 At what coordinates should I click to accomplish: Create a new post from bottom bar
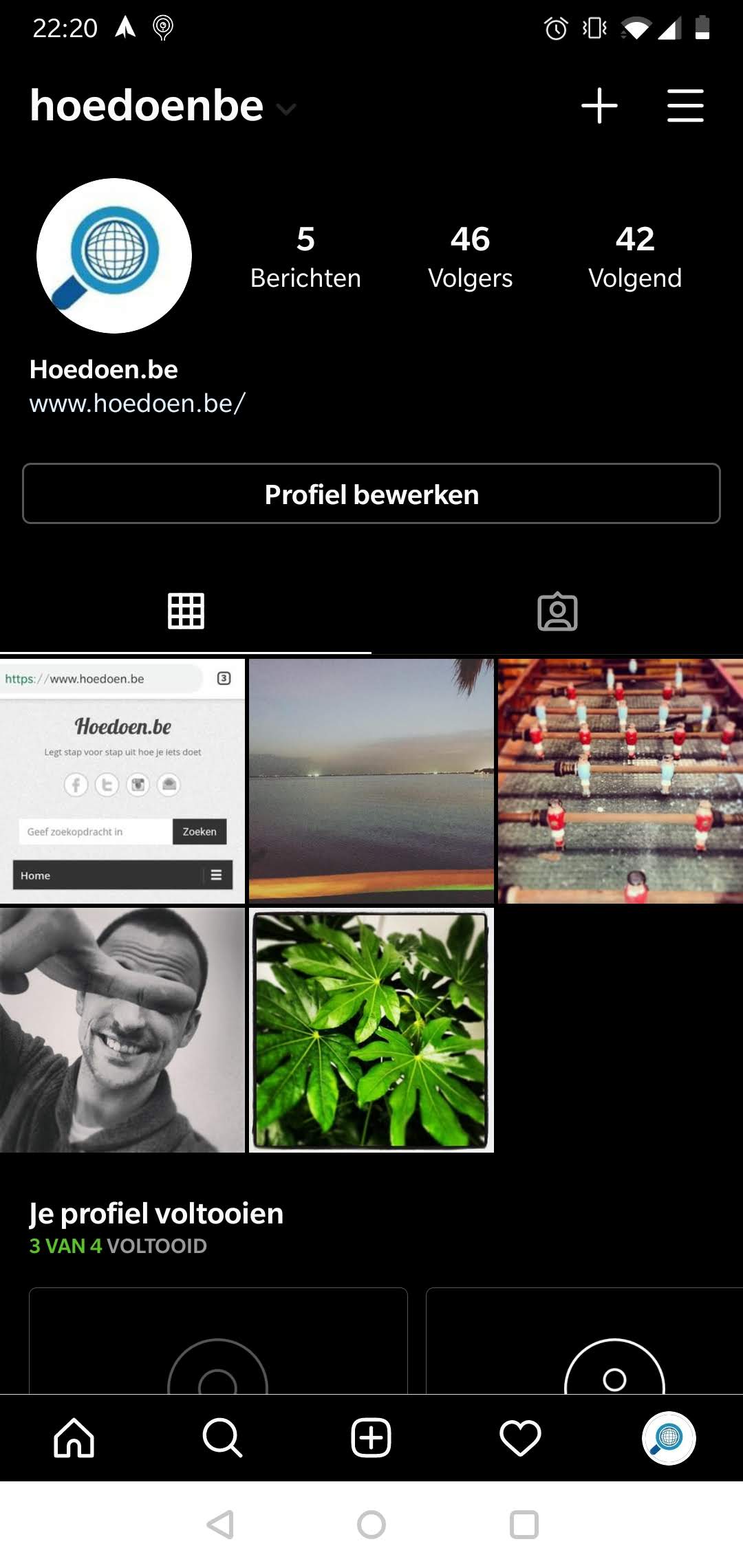pos(371,1437)
